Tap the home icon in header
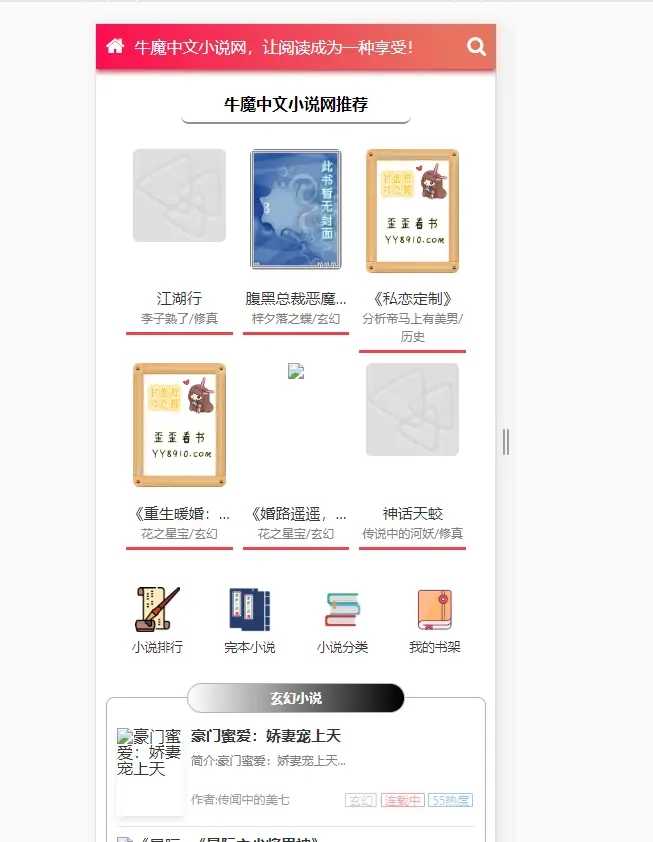 click(x=115, y=47)
